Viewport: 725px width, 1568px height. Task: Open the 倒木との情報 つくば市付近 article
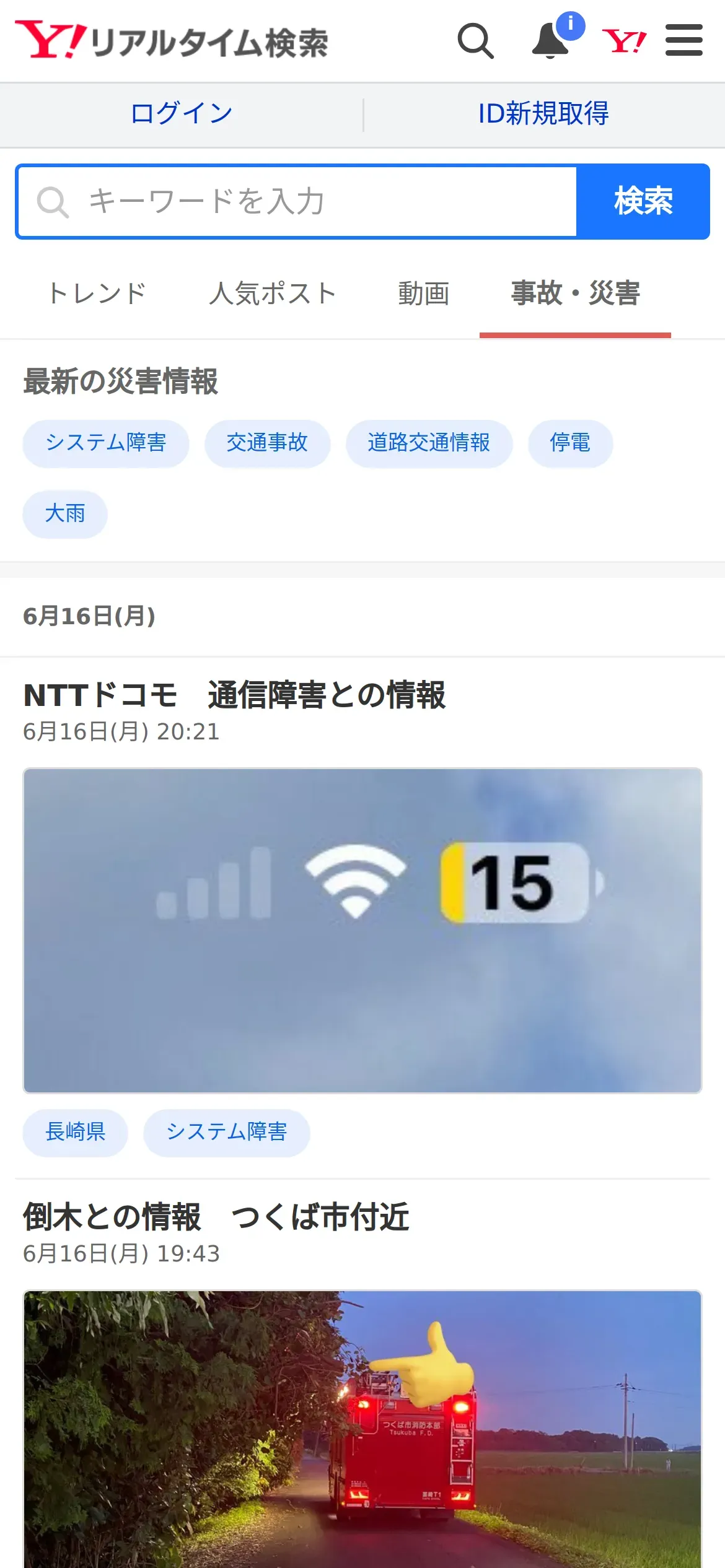coord(216,1217)
